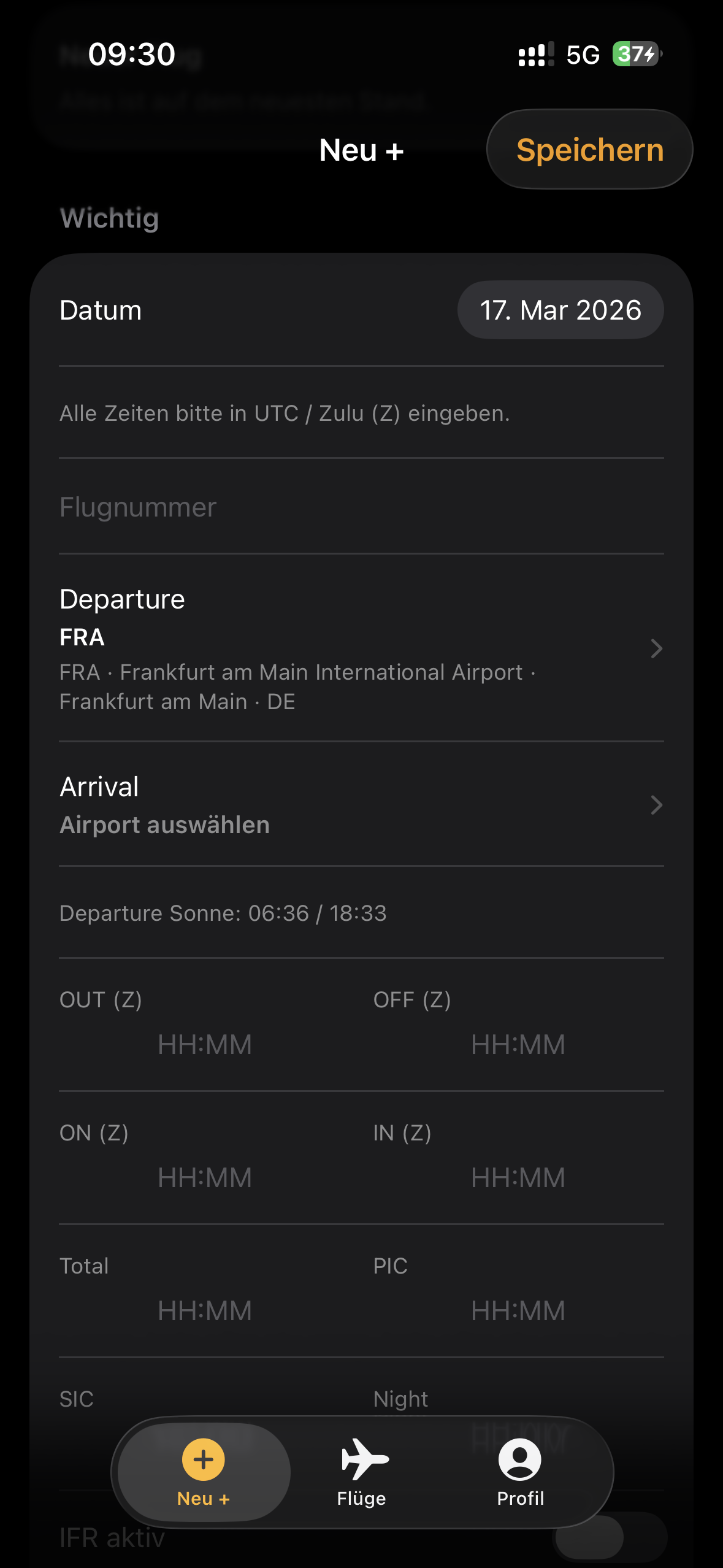Open the Flüge airplane icon
The image size is (723, 1568).
click(362, 1459)
